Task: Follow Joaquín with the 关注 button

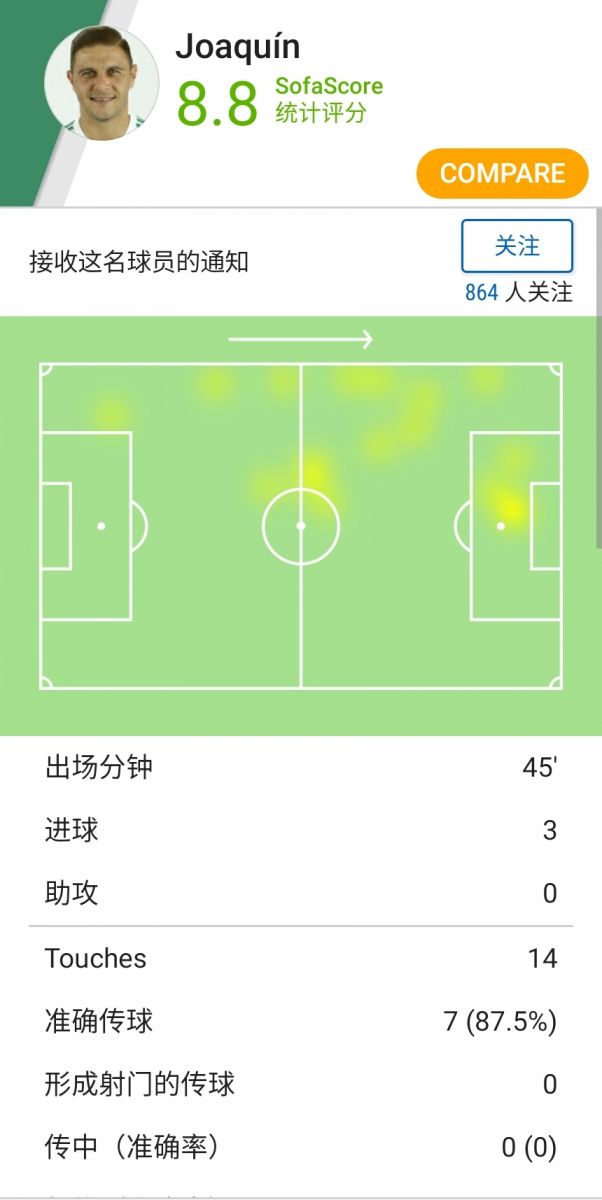Action: click(x=517, y=246)
